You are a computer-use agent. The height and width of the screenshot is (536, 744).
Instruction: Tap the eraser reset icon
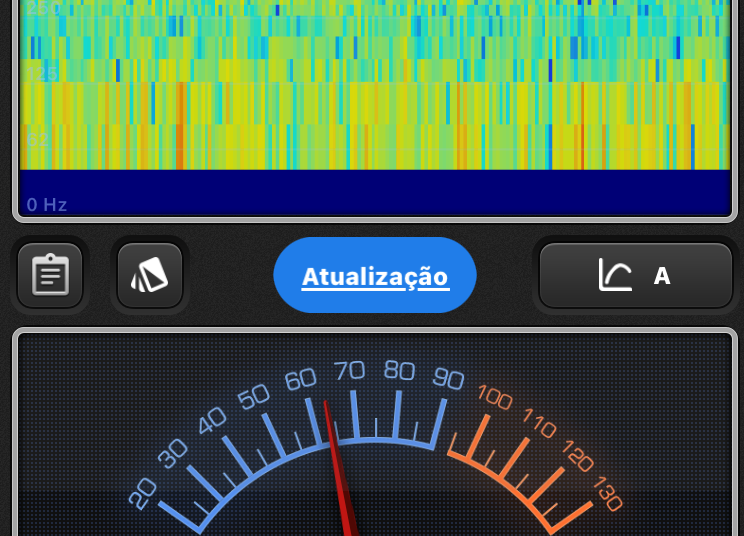tap(150, 275)
